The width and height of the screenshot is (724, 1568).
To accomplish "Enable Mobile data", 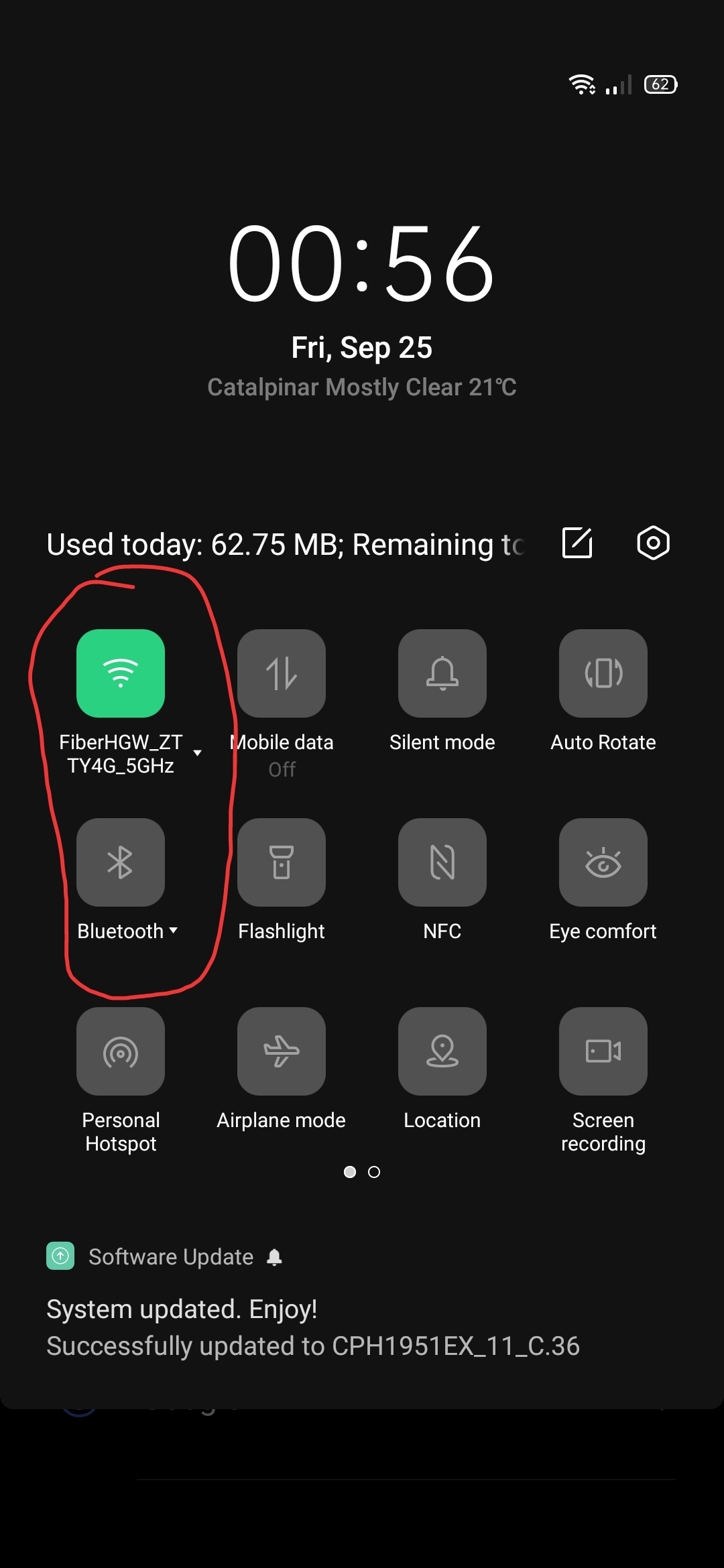I will click(282, 673).
